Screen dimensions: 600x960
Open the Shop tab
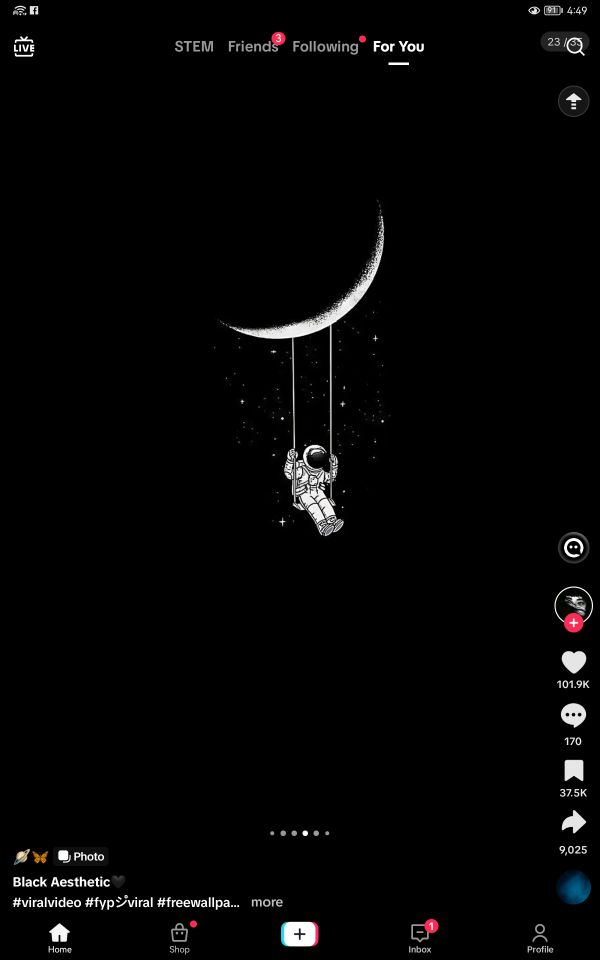pos(180,937)
